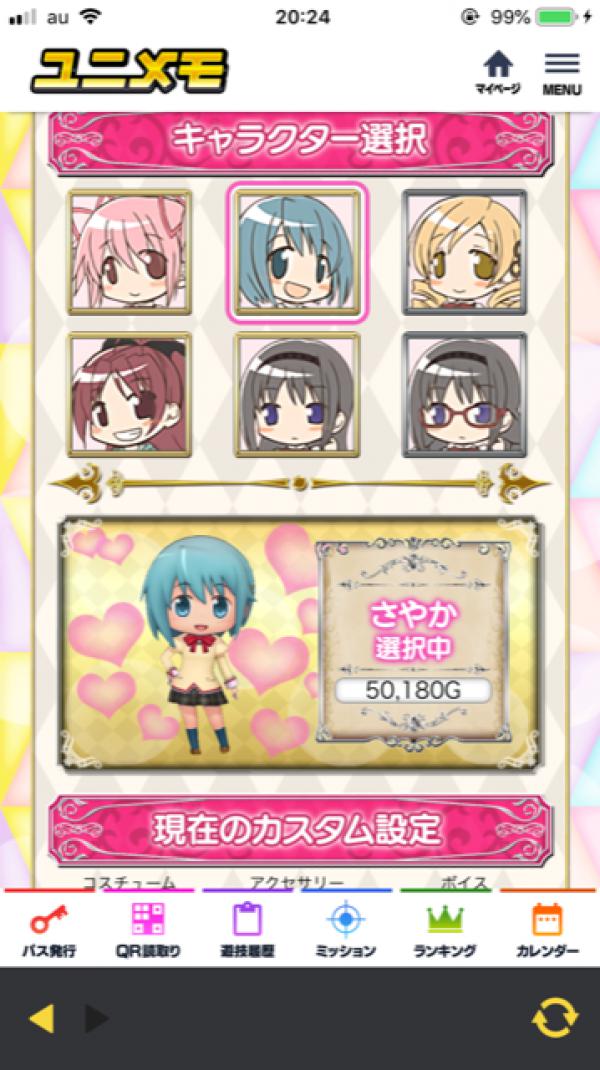The height and width of the screenshot is (1070, 600).
Task: Select the pink-haired character portrait
Action: coord(130,252)
